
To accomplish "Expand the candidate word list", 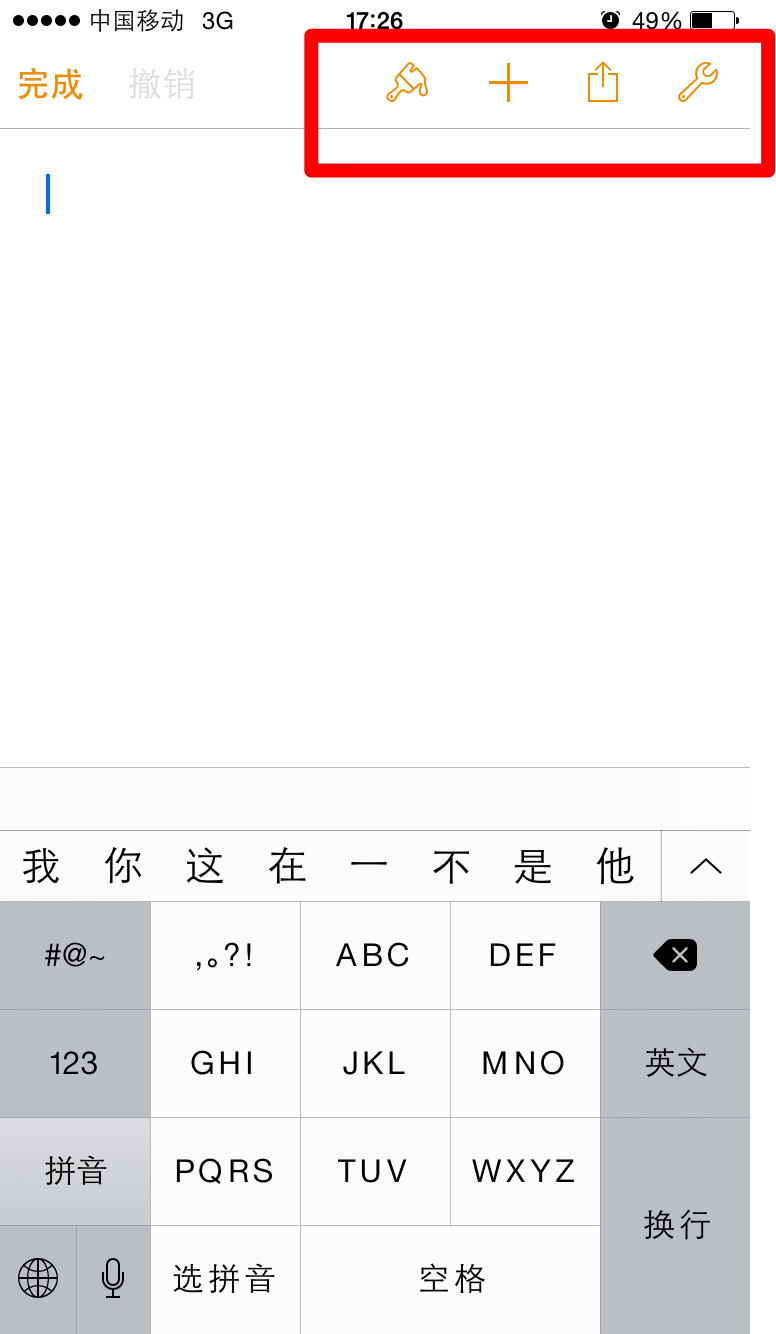I will pos(706,866).
